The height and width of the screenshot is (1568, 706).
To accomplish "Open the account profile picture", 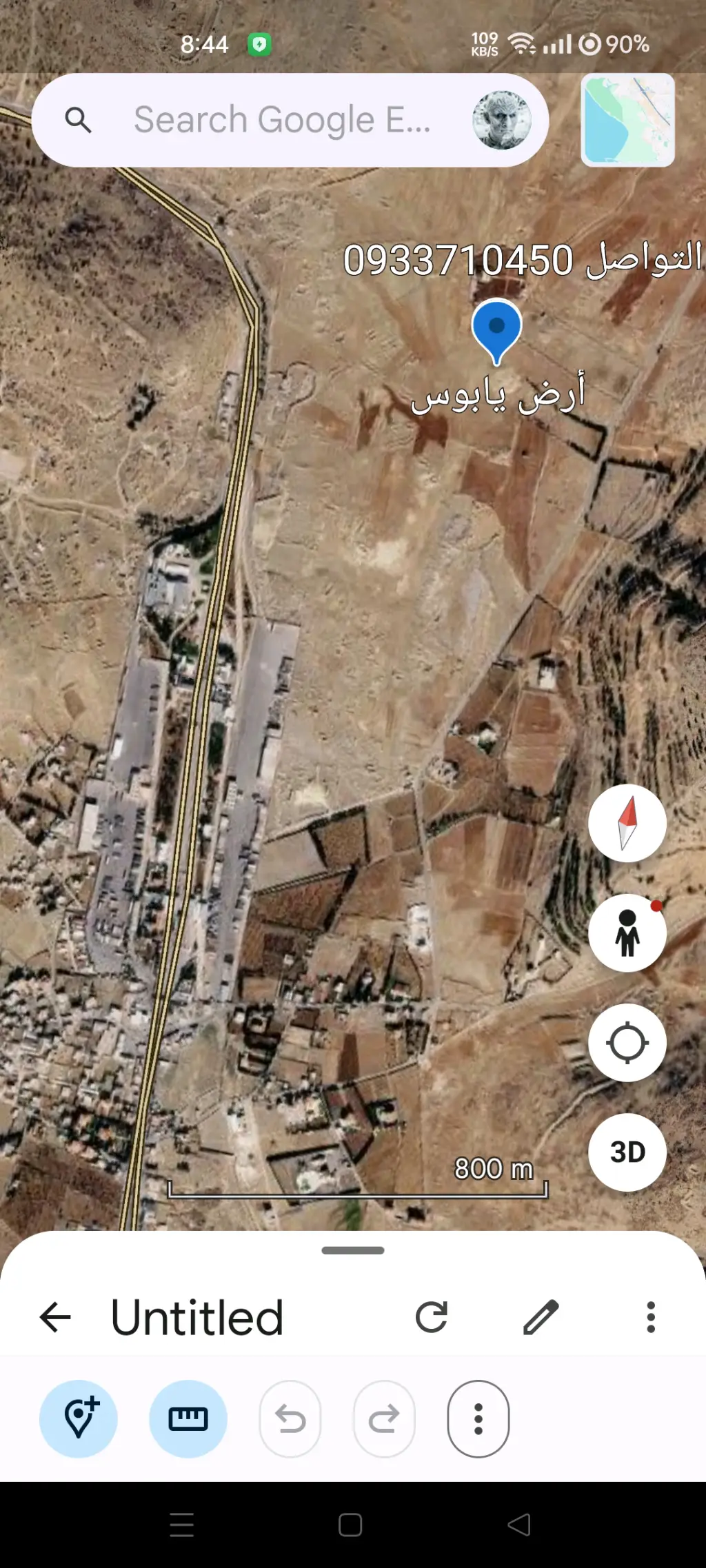I will pos(501,120).
